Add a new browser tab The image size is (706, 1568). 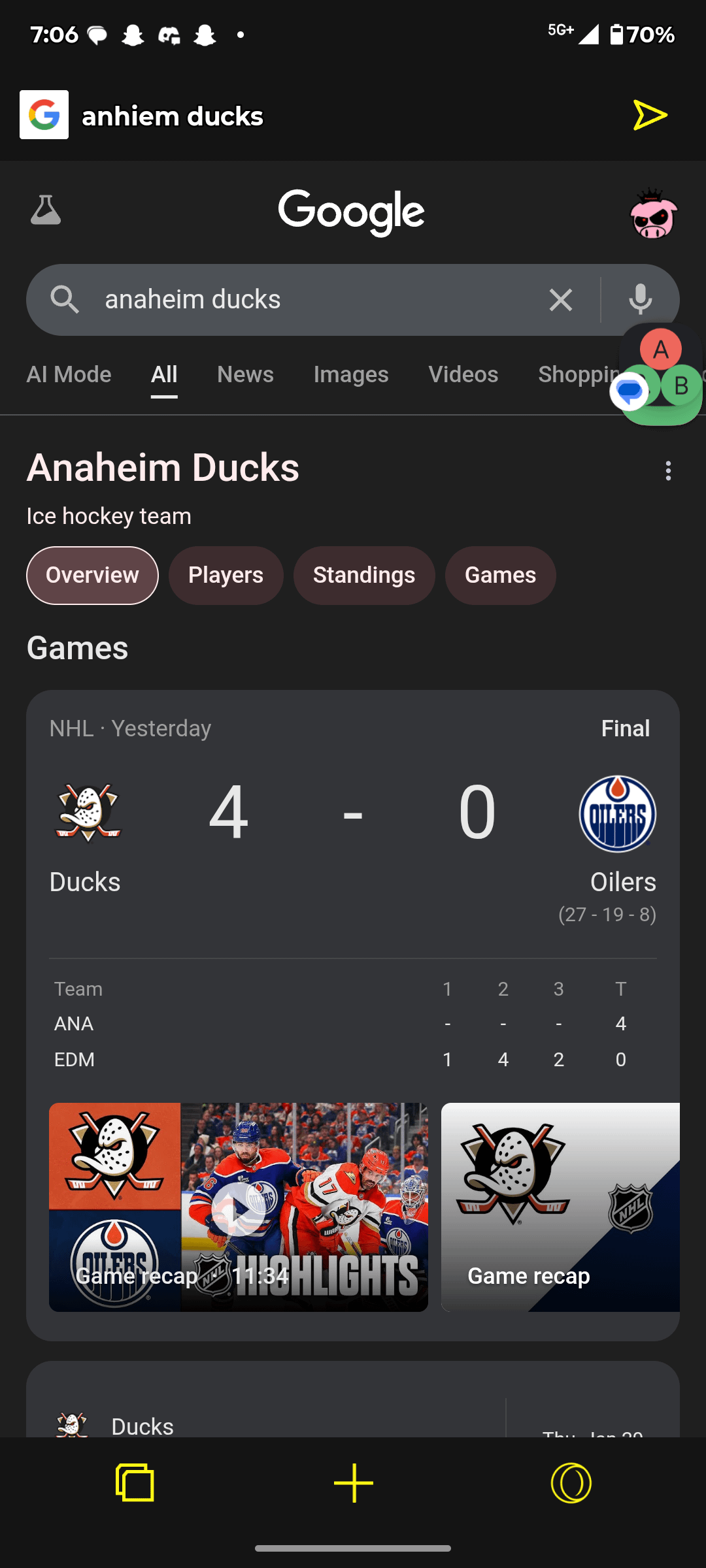coord(353,1482)
